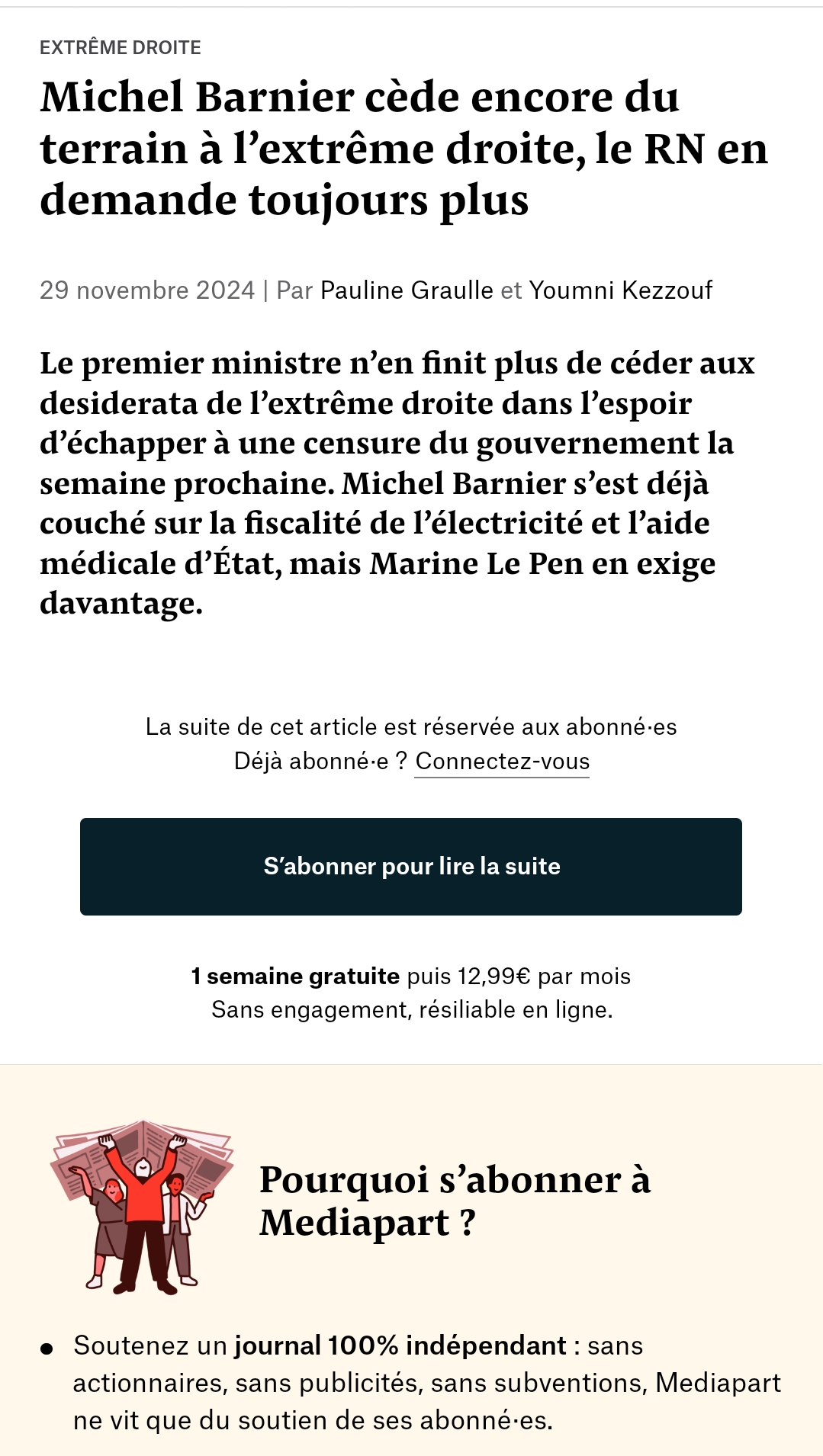The image size is (823, 1456).
Task: Tap S'abonner pour lire la suite
Action: (x=411, y=867)
